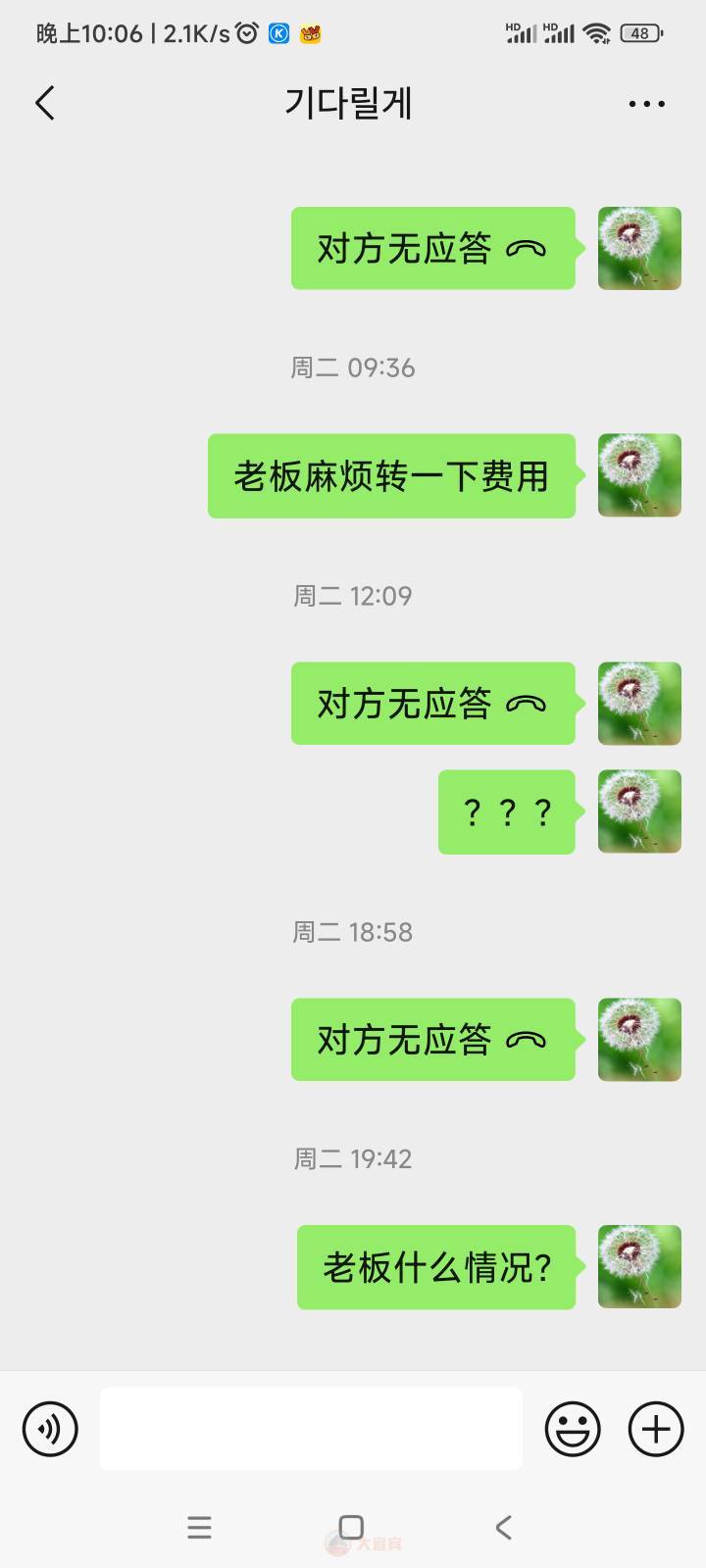Open recent apps from navigation bar
The height and width of the screenshot is (1568, 706).
point(199,1527)
